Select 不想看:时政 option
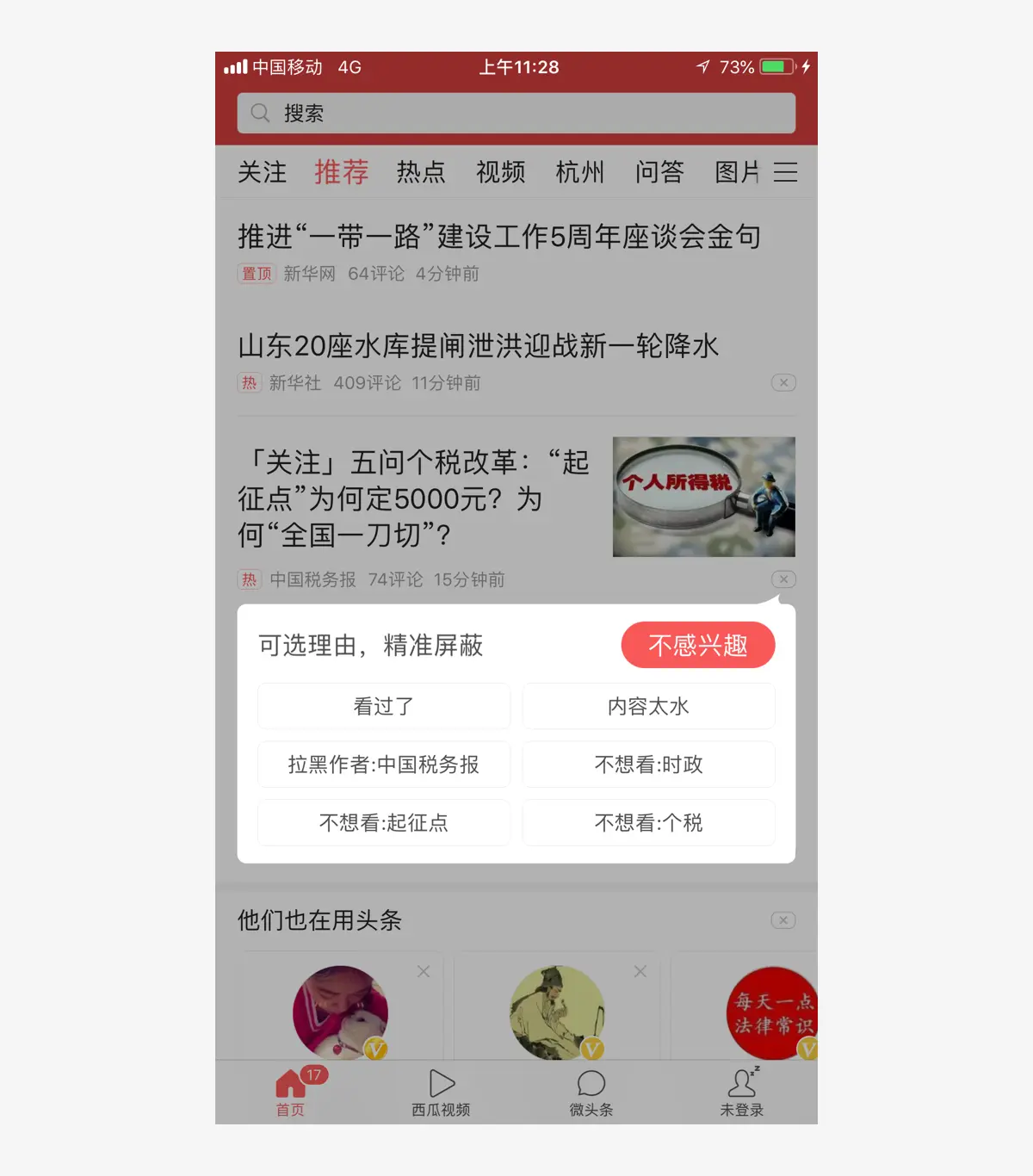 point(648,764)
